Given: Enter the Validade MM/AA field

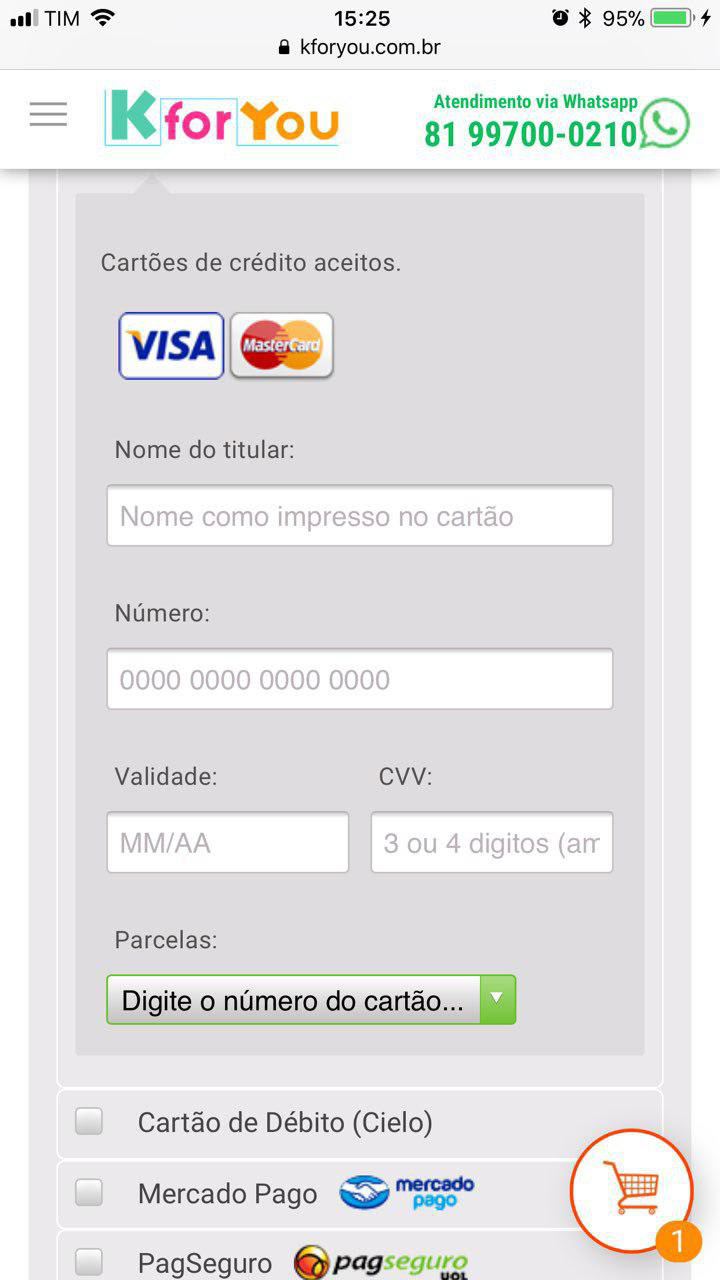Looking at the screenshot, I should (x=228, y=842).
